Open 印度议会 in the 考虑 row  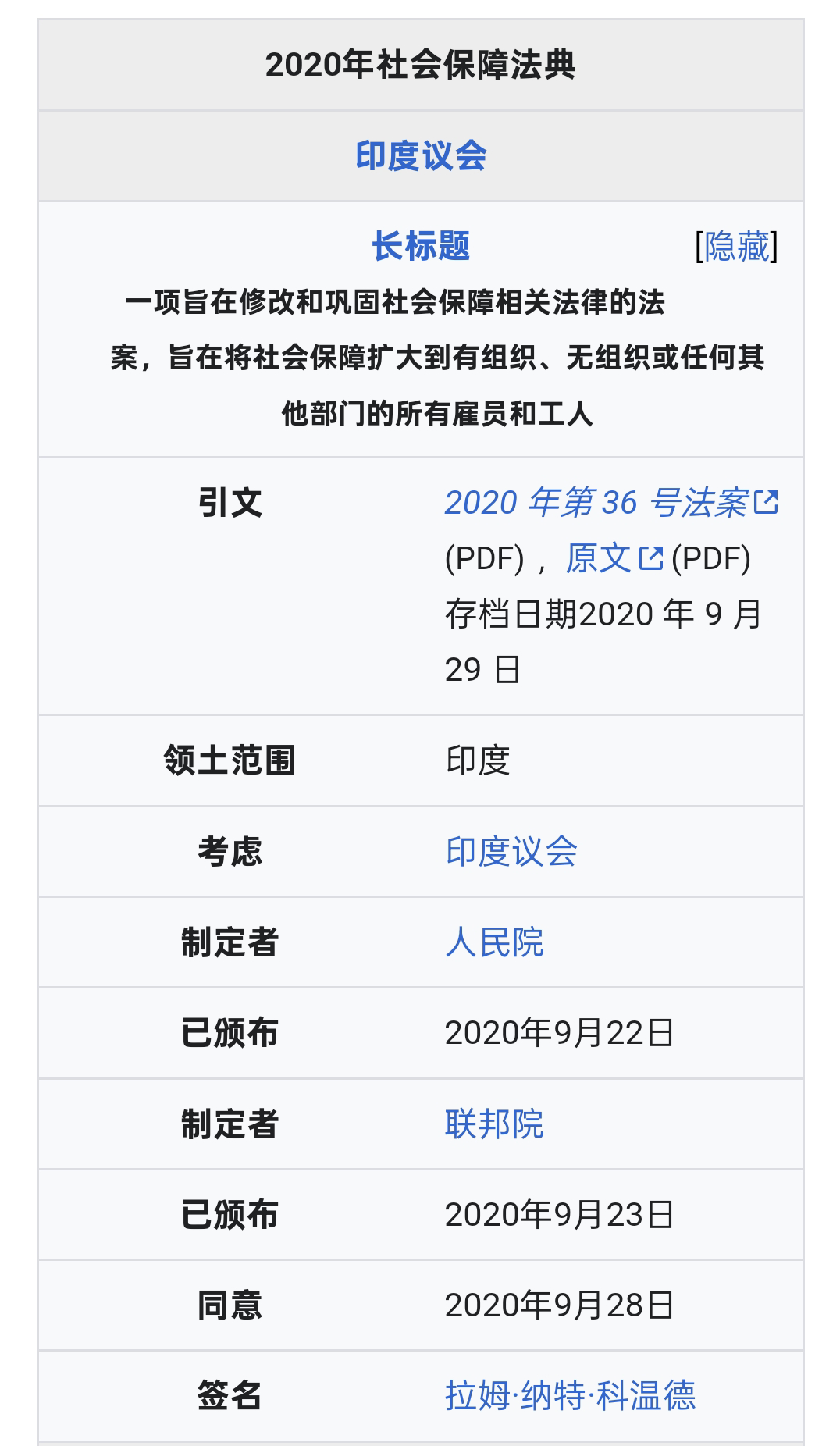[511, 851]
